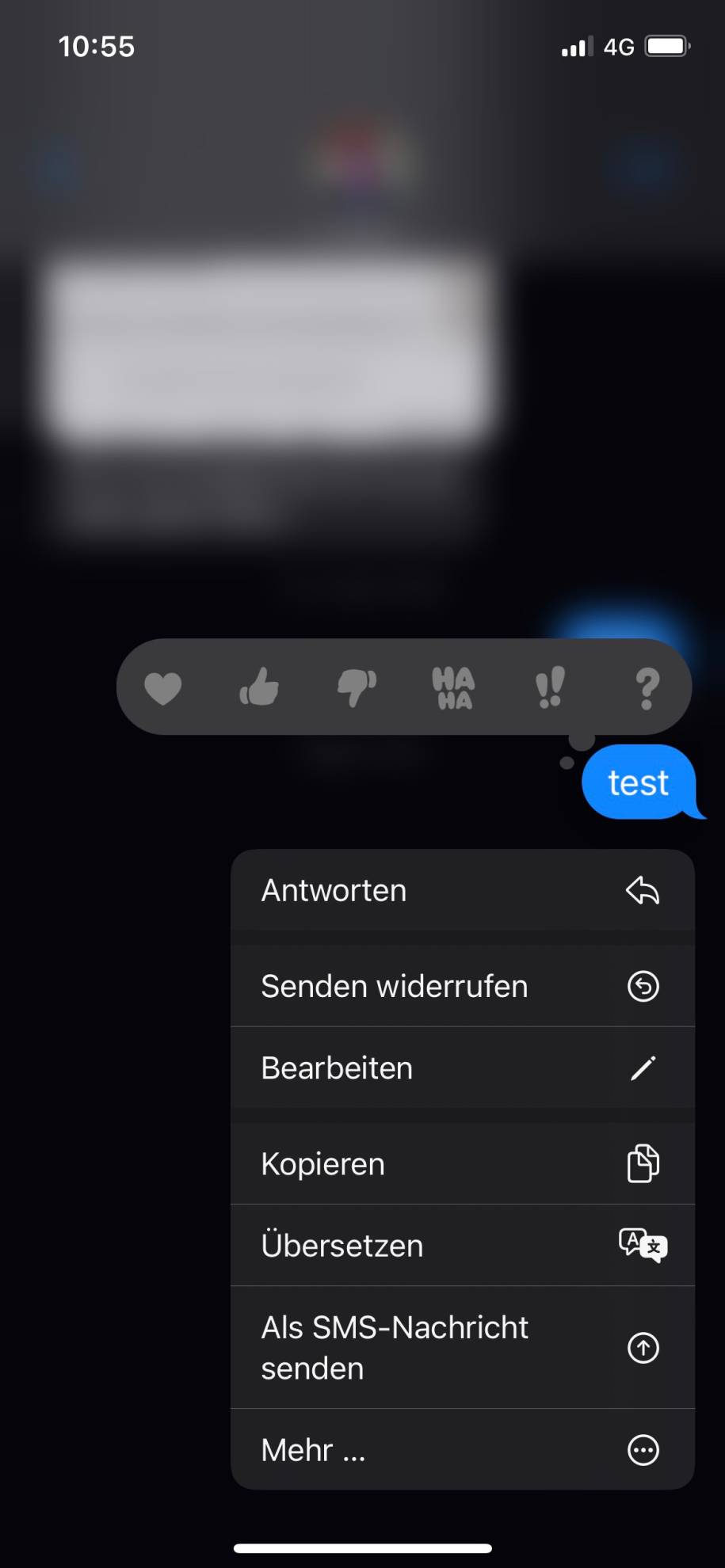The height and width of the screenshot is (1568, 725).
Task: React with double exclamation marks
Action: (x=550, y=687)
